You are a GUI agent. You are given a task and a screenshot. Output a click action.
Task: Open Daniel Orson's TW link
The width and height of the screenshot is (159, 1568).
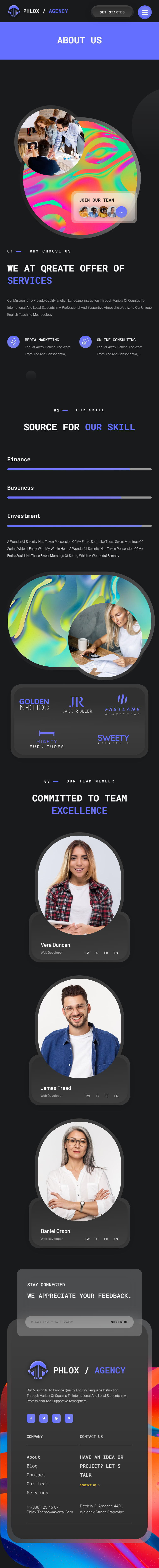87,1239
